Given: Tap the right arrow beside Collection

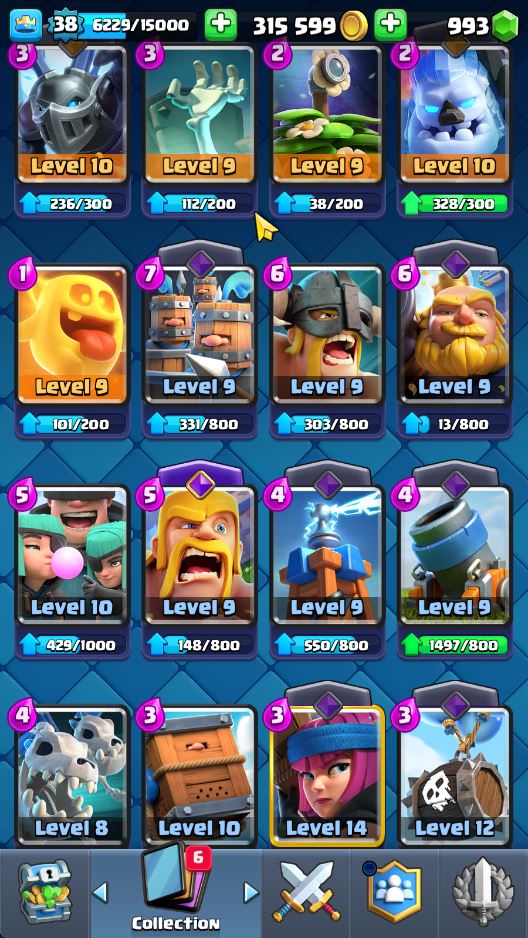Looking at the screenshot, I should [x=251, y=893].
